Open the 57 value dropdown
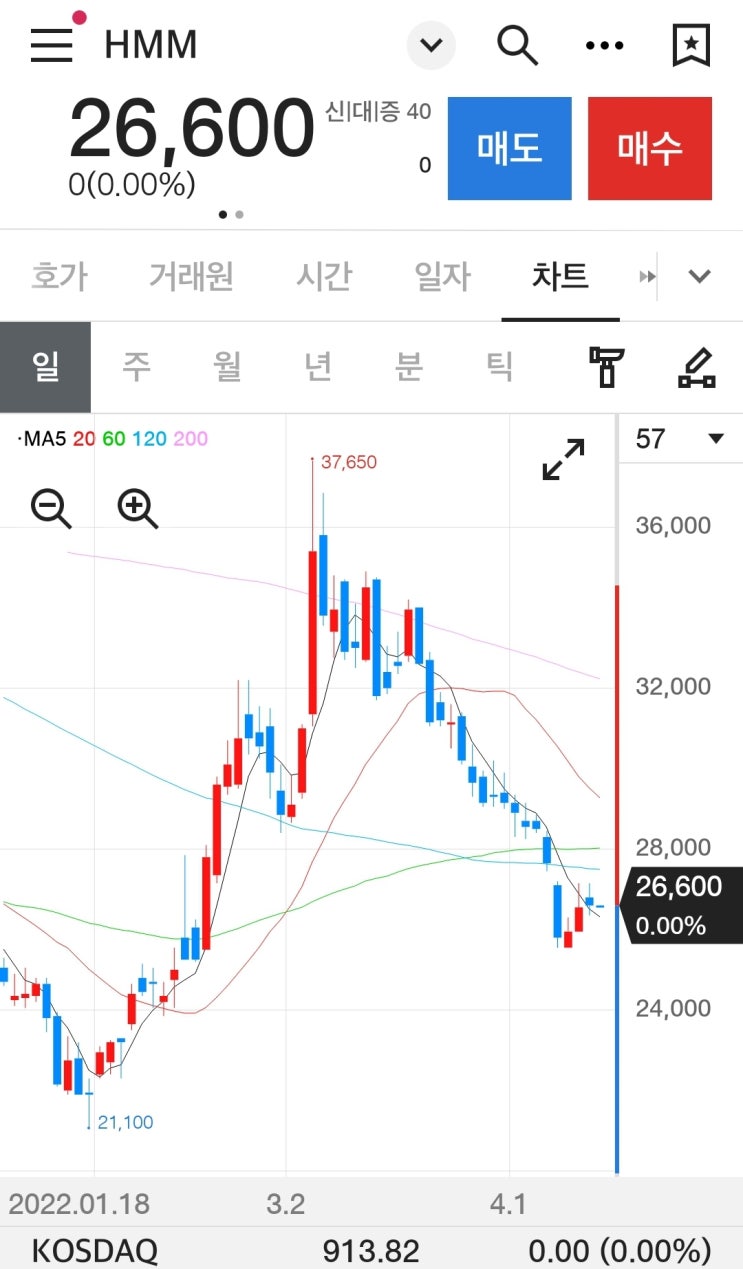Viewport: 743px width, 1269px height. click(x=680, y=438)
